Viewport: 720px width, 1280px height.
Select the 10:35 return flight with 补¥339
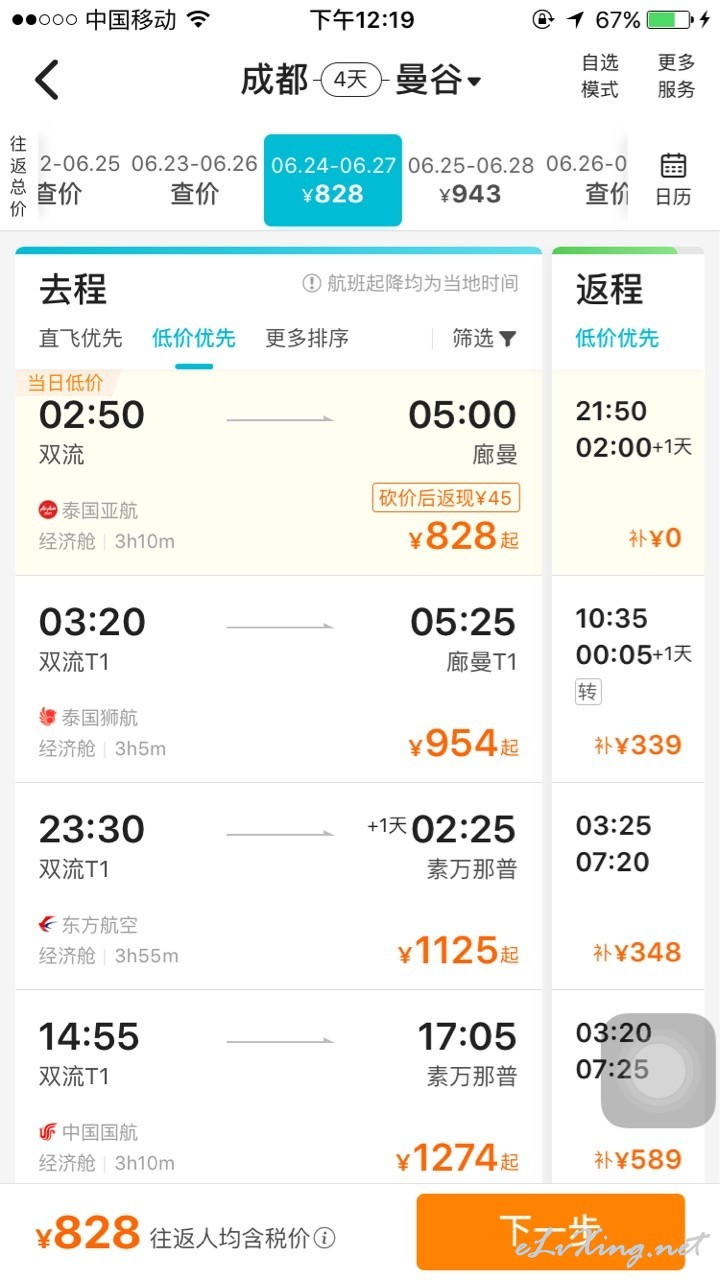[x=628, y=680]
